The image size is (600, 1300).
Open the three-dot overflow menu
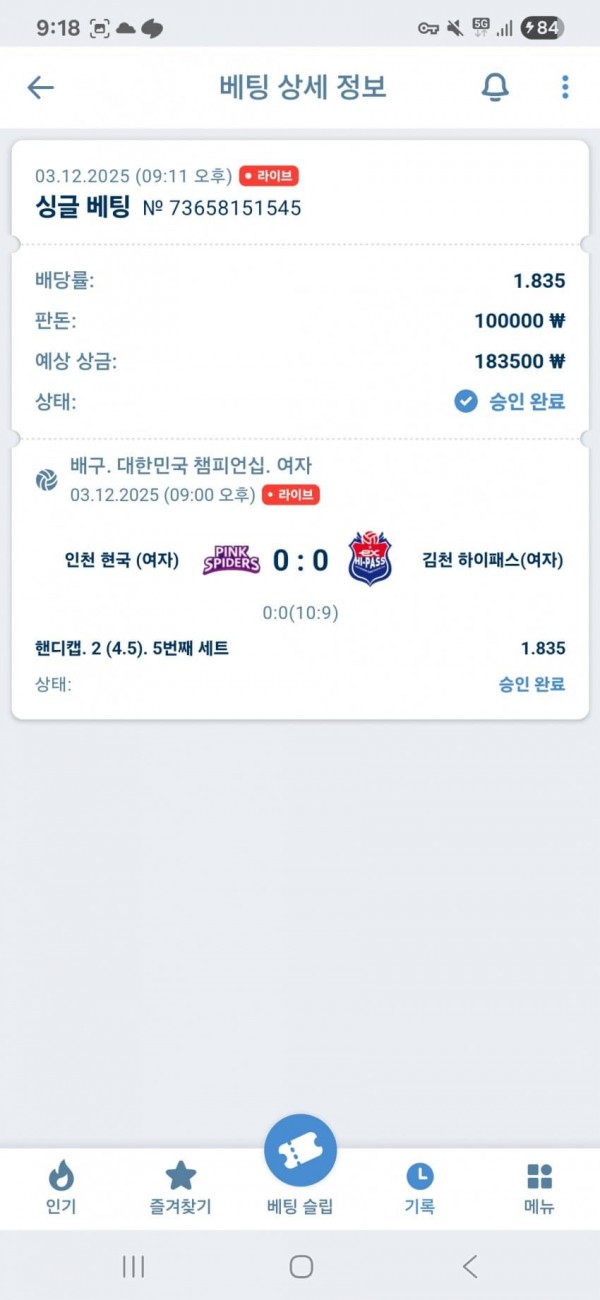[x=565, y=87]
